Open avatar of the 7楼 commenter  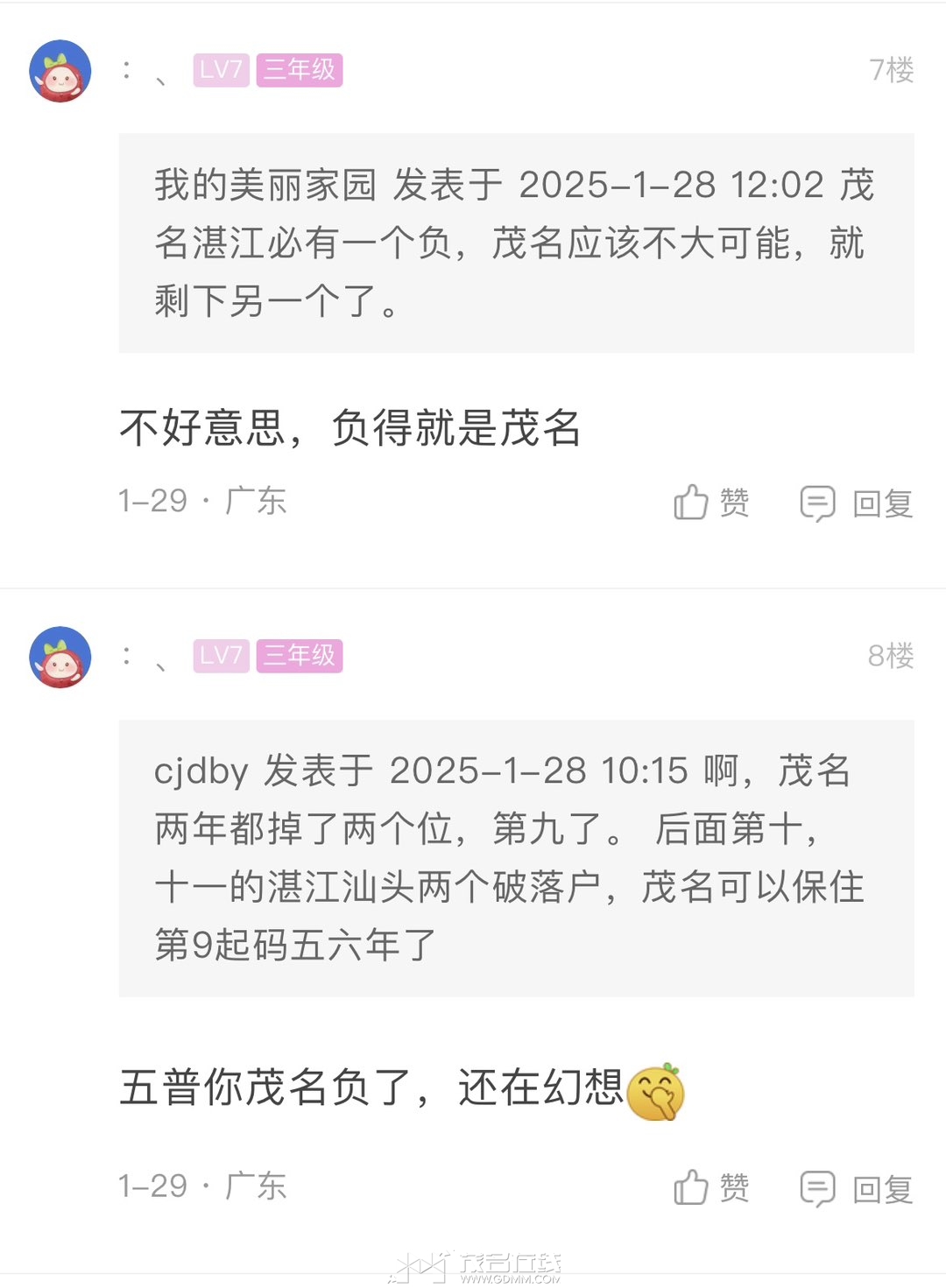60,71
